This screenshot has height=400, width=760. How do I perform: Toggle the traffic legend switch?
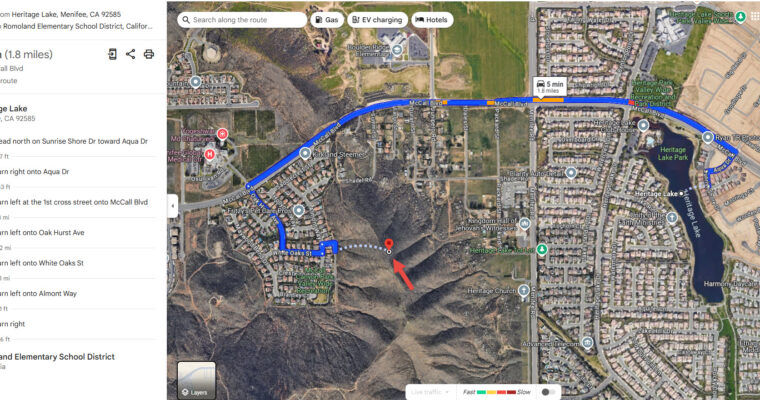coord(548,392)
